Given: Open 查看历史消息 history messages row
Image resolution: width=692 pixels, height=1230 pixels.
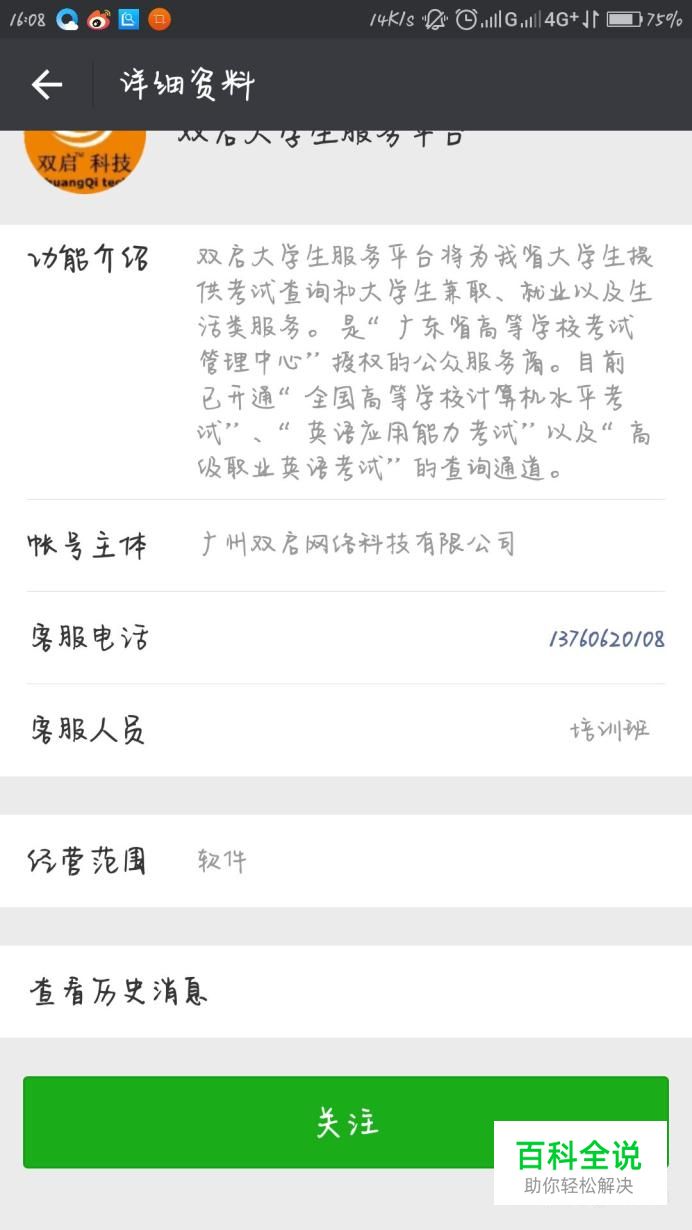Looking at the screenshot, I should tap(346, 991).
